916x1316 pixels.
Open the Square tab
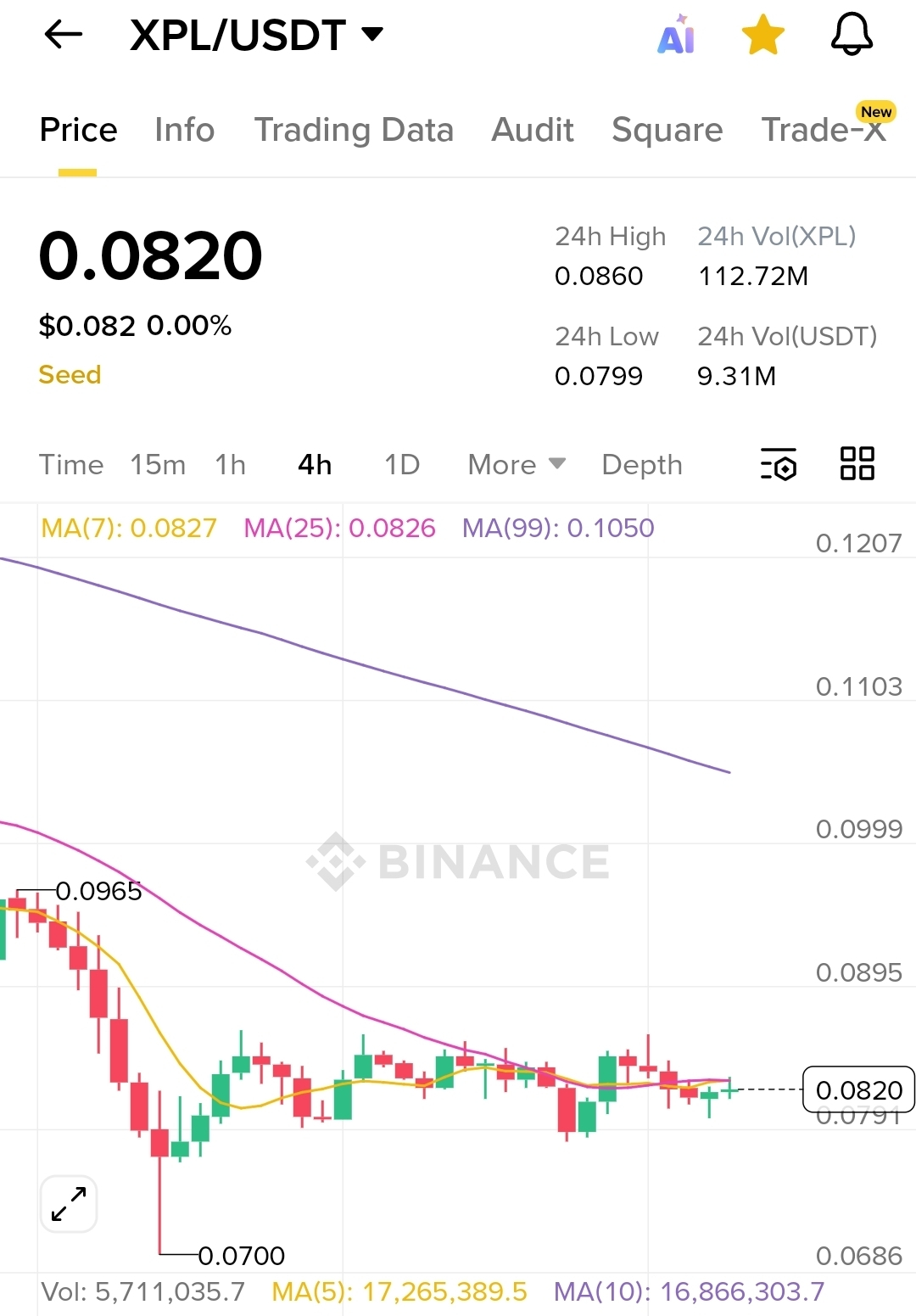(667, 130)
